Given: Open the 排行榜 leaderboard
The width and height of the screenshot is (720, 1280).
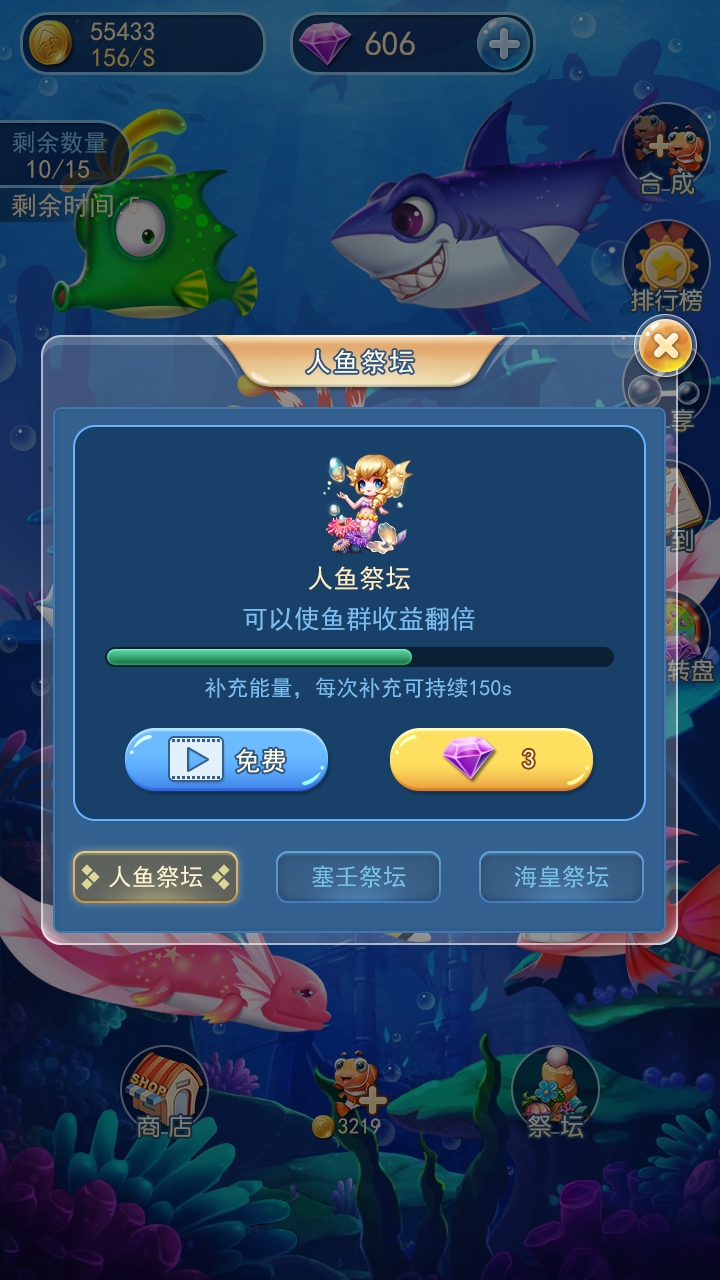Looking at the screenshot, I should (666, 270).
